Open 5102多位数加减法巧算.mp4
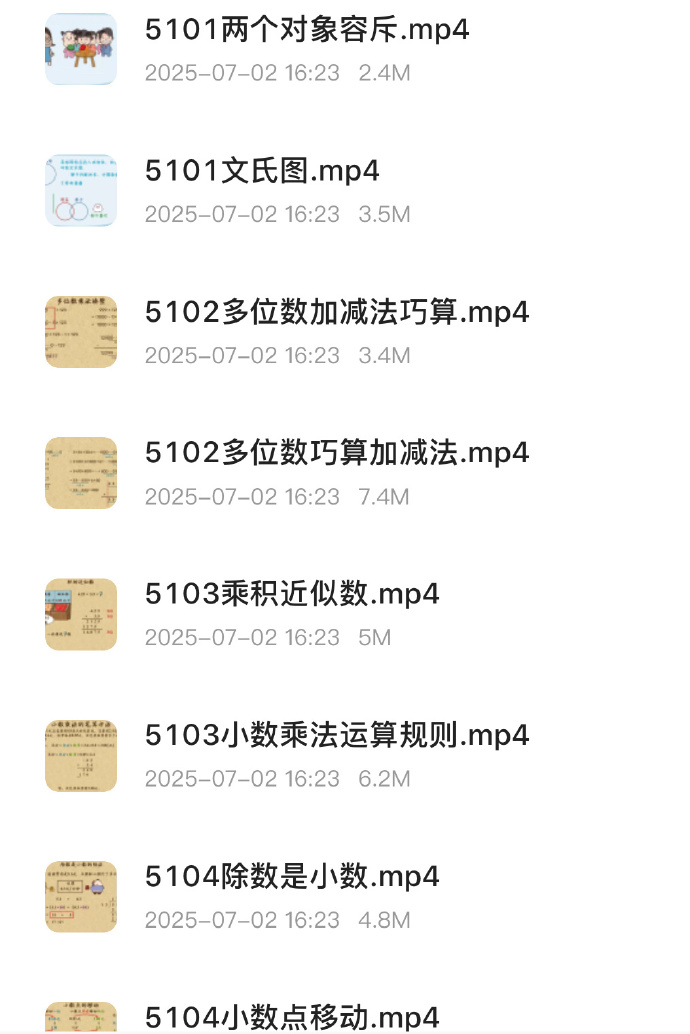This screenshot has width=690, height=1034. click(337, 312)
